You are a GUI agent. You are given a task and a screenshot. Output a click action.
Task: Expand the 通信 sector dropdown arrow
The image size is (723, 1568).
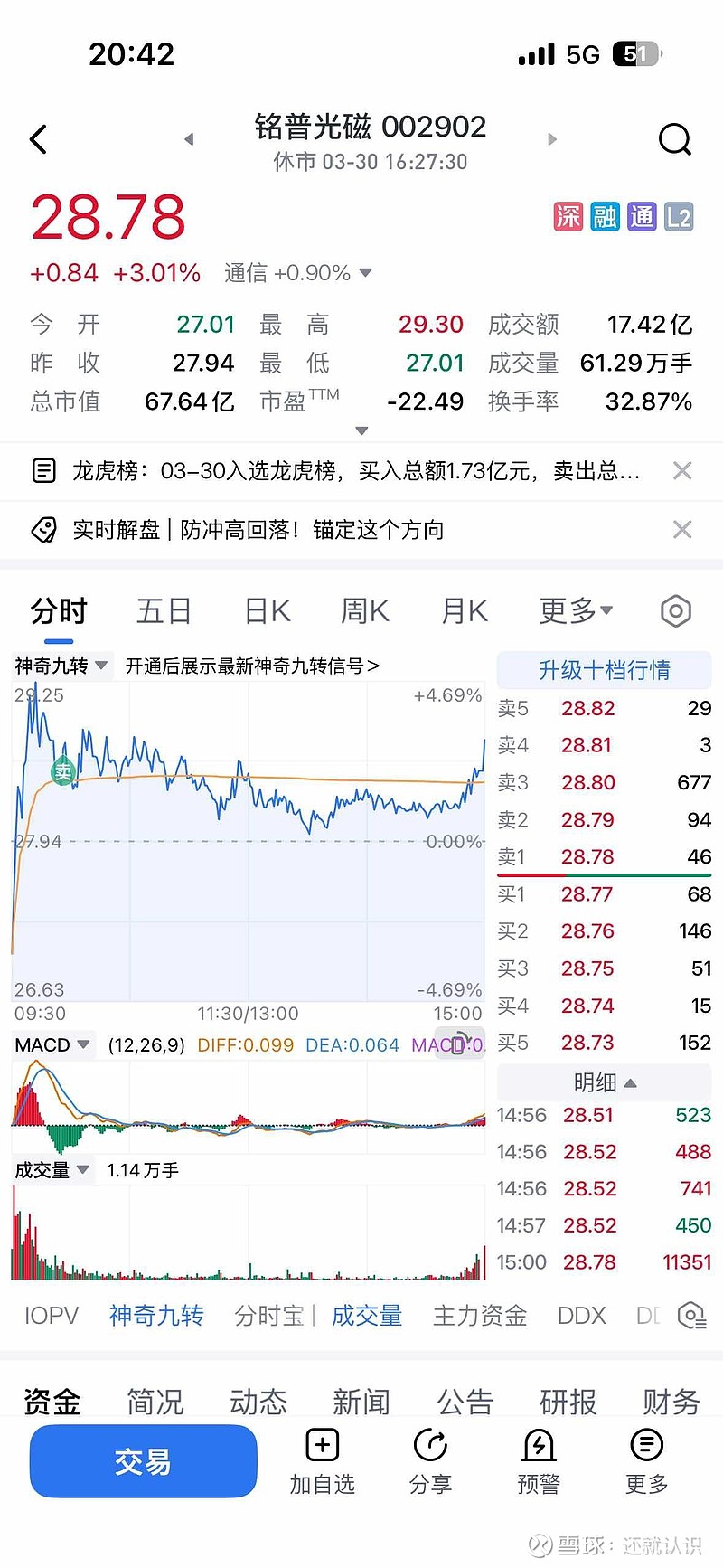[365, 272]
